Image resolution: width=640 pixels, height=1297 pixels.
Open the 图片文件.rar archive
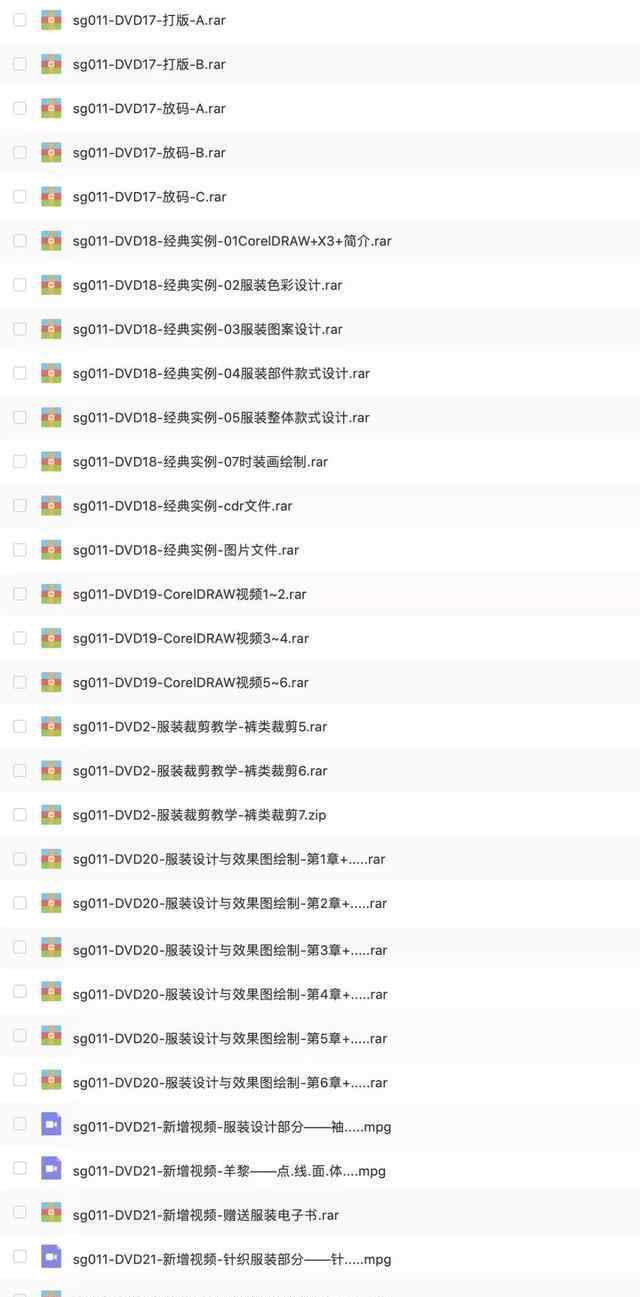pos(186,550)
